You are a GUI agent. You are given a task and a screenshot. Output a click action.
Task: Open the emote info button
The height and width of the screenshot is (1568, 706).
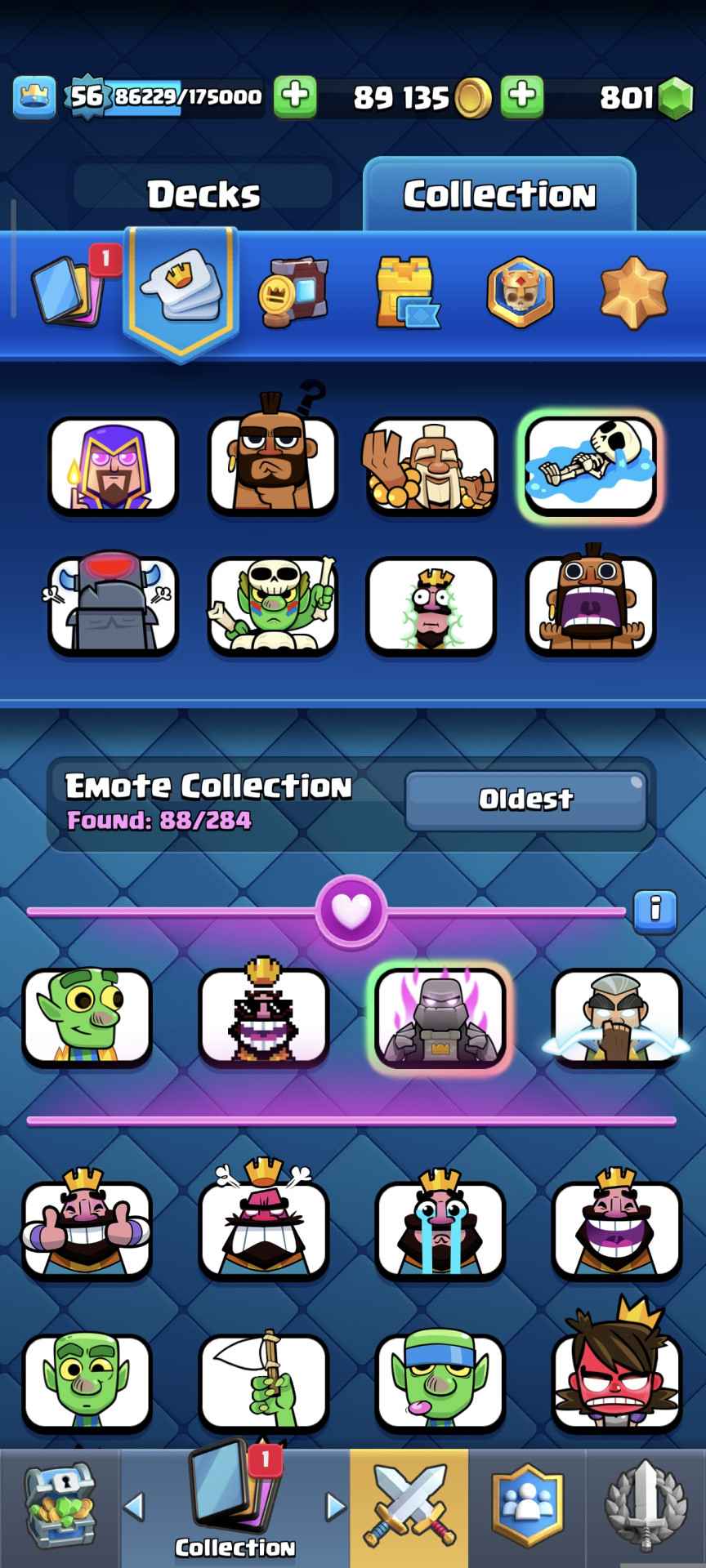point(655,910)
